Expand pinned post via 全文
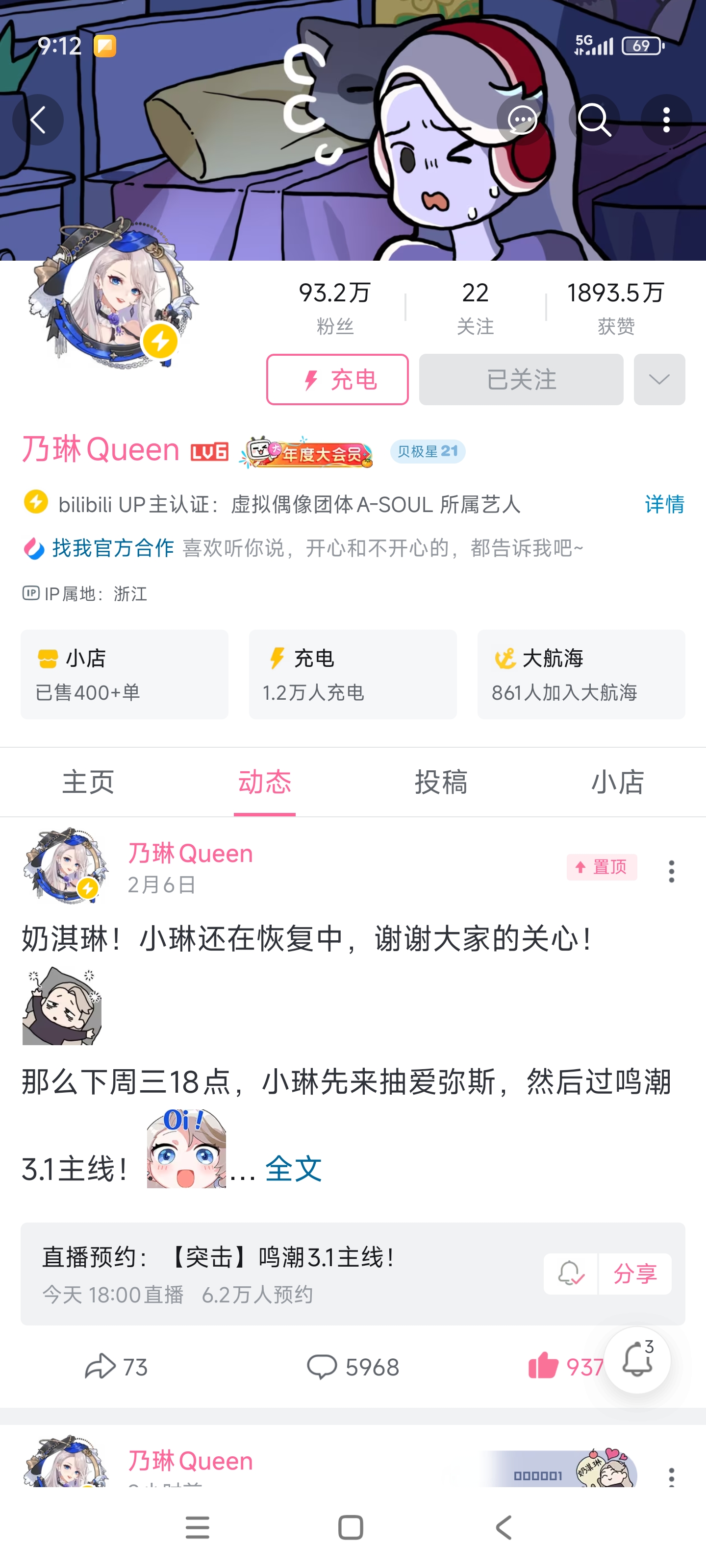 click(294, 1168)
